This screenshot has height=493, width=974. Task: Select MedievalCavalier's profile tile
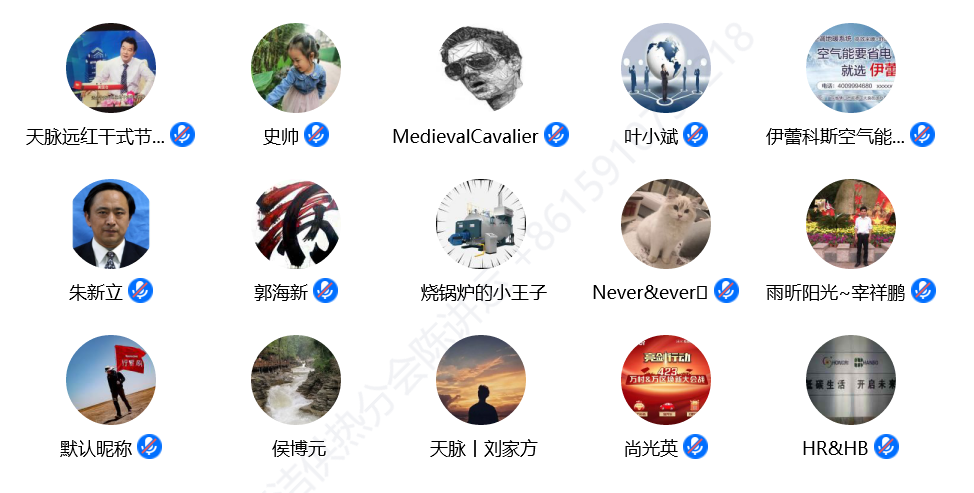pyautogui.click(x=481, y=68)
